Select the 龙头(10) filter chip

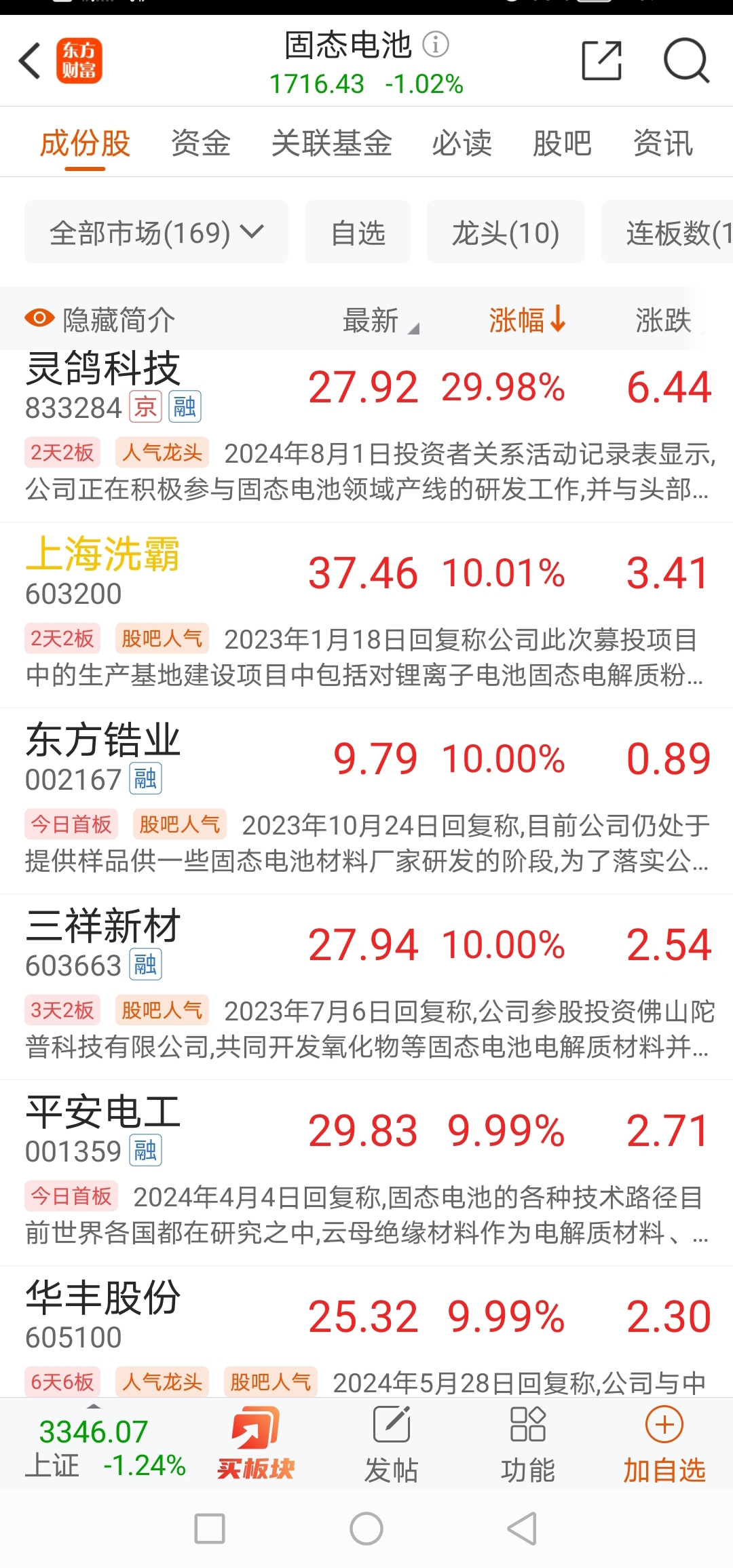pos(506,232)
